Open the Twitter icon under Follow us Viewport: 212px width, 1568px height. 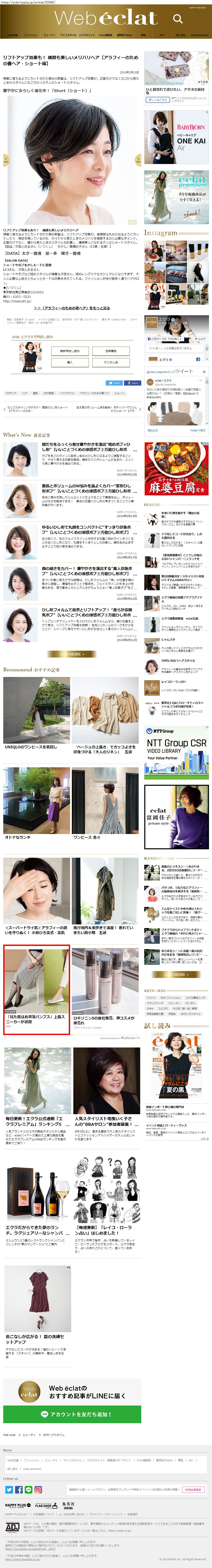[x=9, y=1489]
